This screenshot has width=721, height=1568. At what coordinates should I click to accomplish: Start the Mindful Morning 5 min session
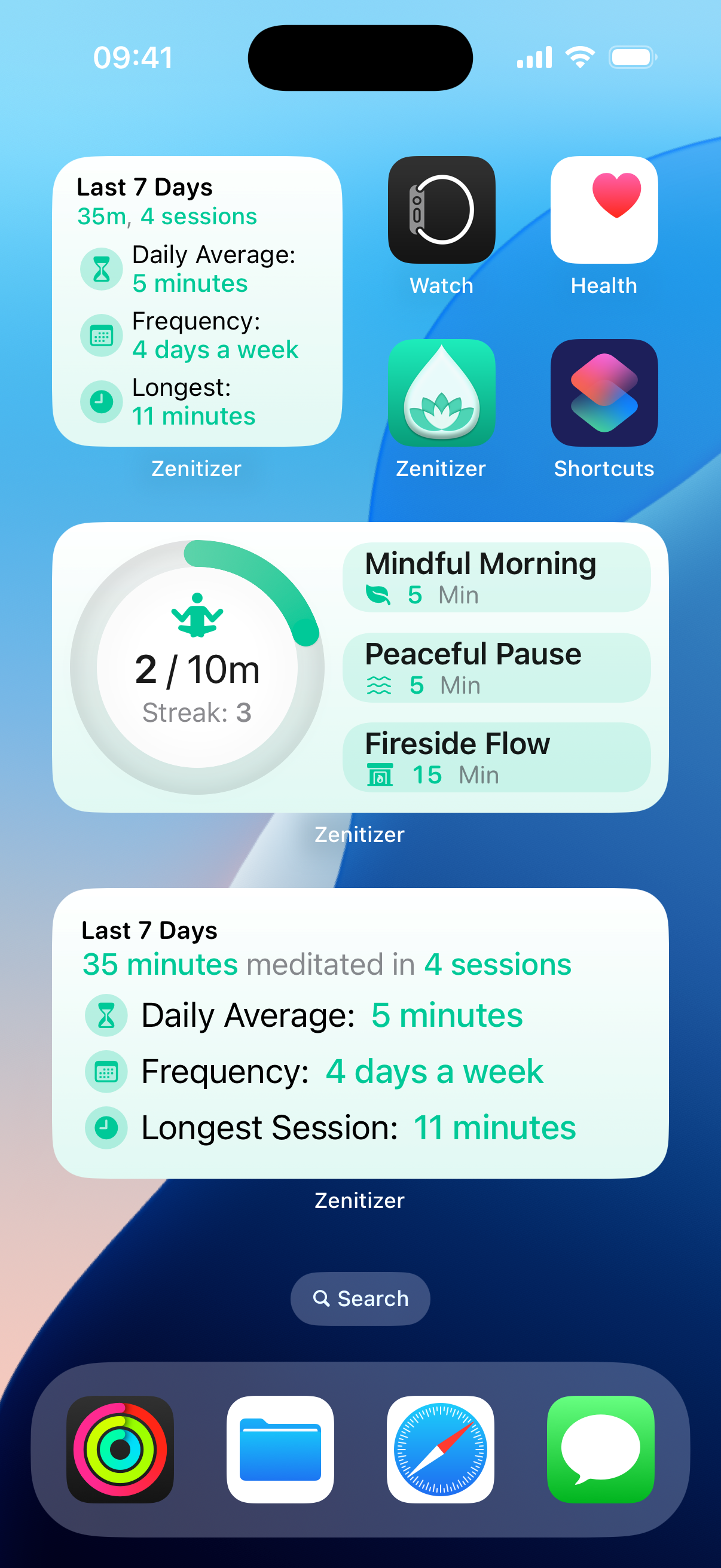496,577
